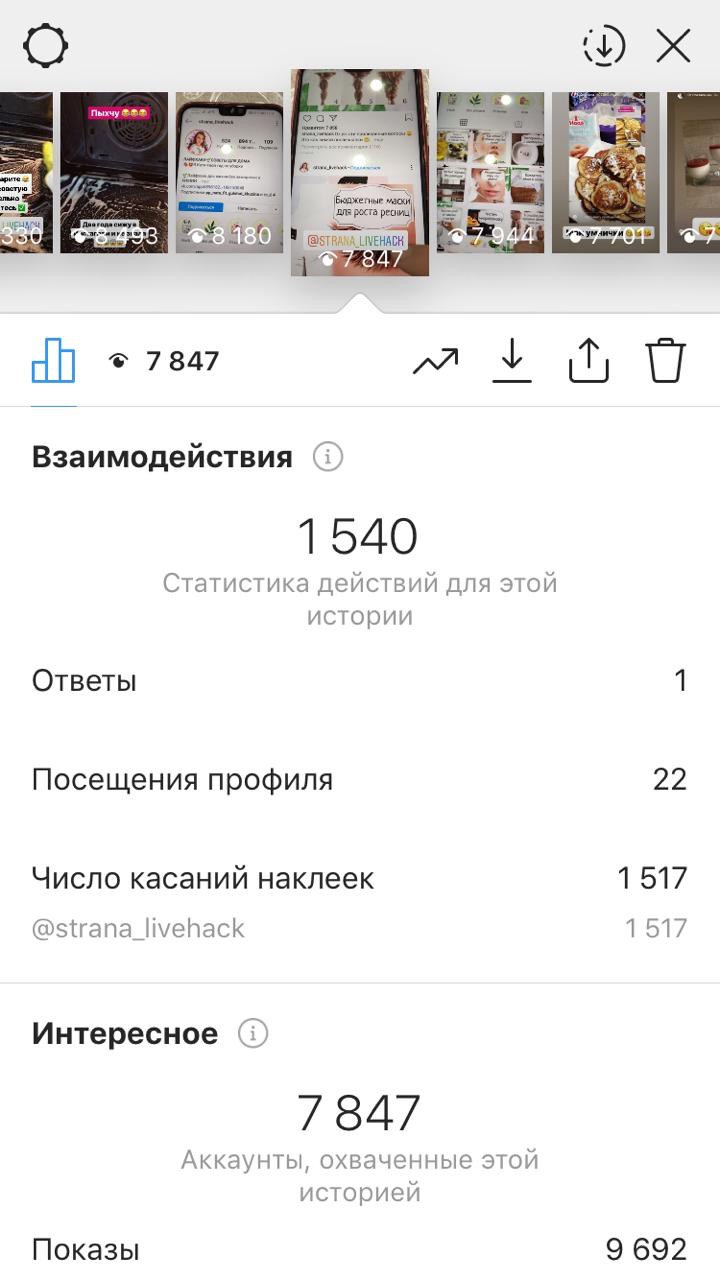The image size is (720, 1280).
Task: Select the pancake story thumbnail
Action: pos(606,172)
